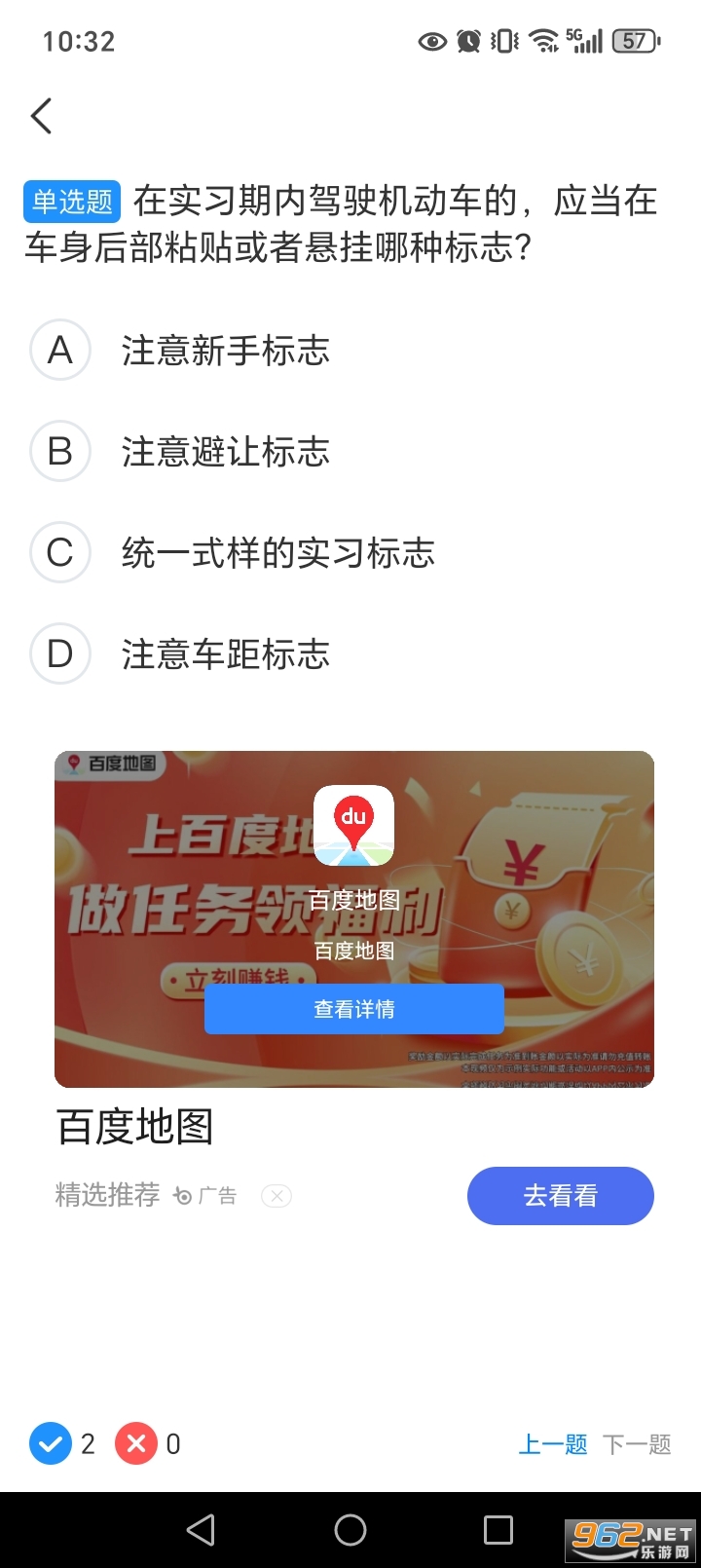Go to the previous question via 上一题
Image resolution: width=701 pixels, height=1568 pixels.
click(x=552, y=1443)
